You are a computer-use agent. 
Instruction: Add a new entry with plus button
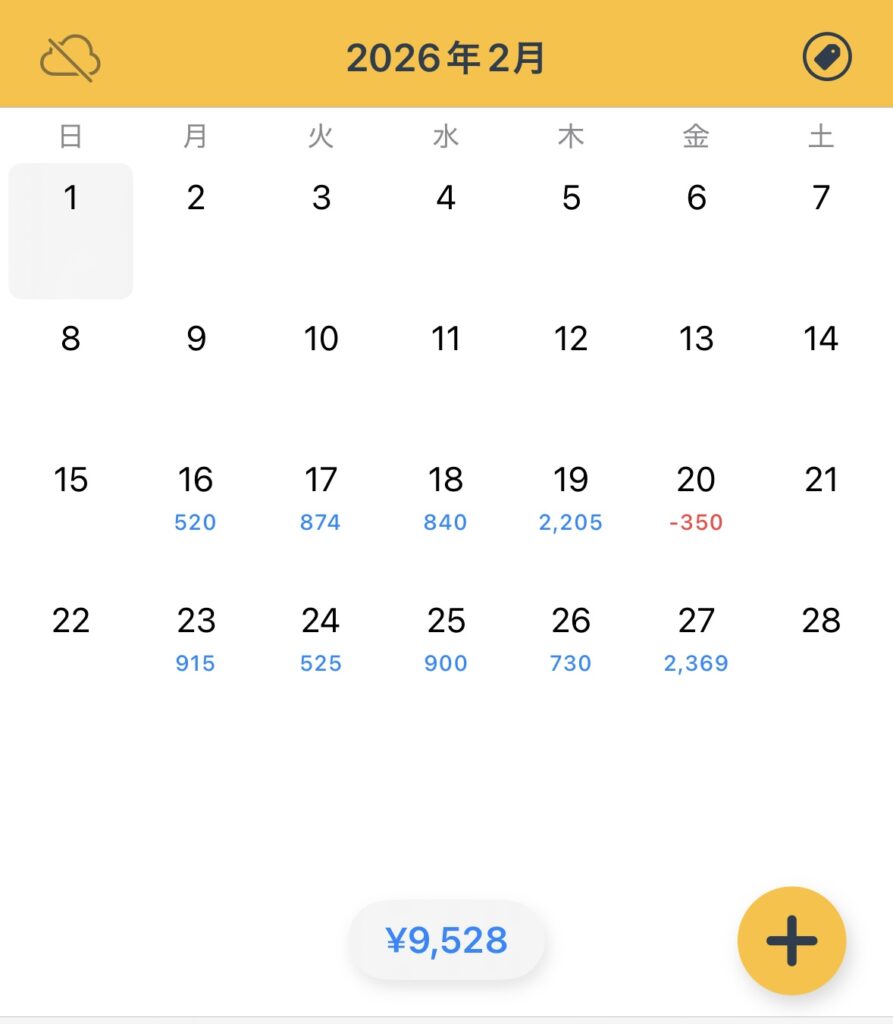pos(791,941)
